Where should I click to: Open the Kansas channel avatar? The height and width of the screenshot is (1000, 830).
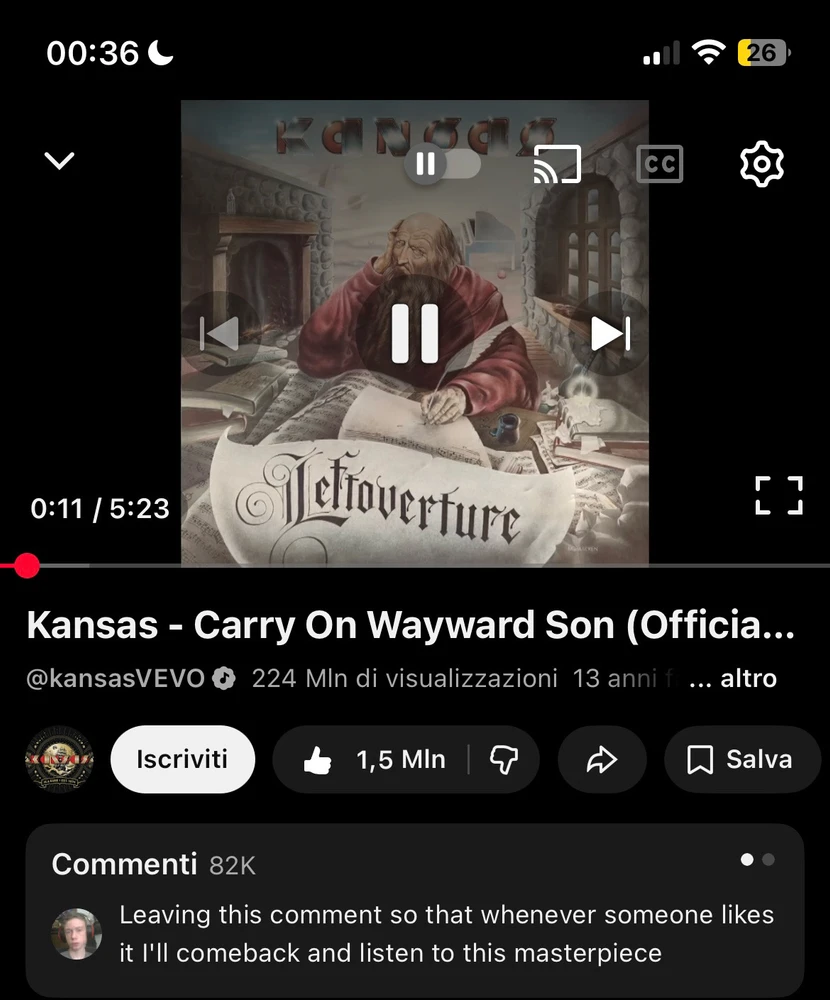(x=59, y=760)
